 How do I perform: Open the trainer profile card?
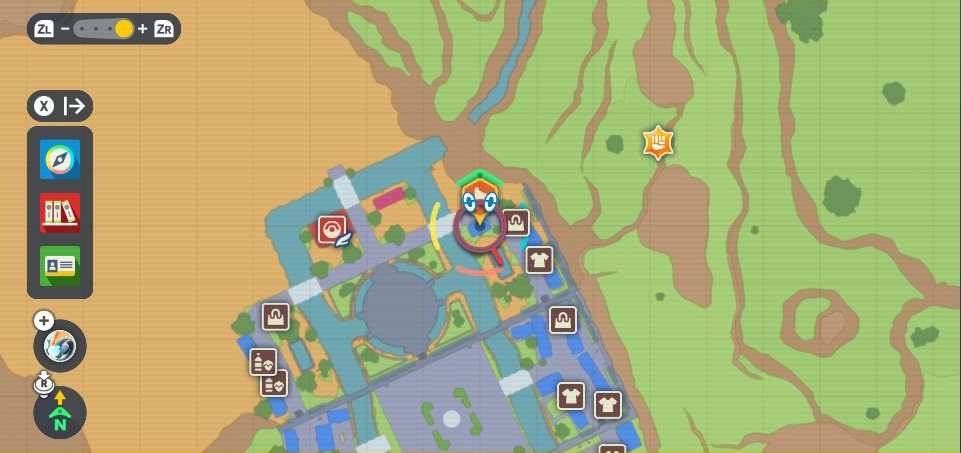pos(60,265)
